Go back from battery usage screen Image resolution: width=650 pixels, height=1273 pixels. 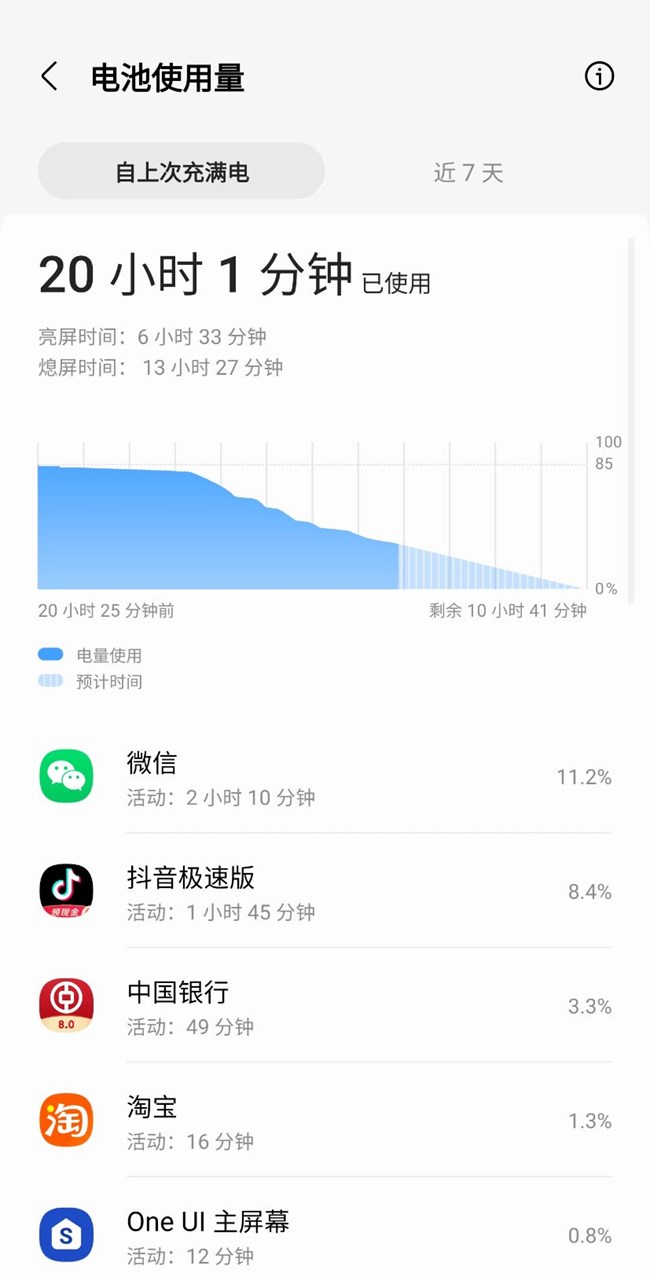tap(49, 77)
